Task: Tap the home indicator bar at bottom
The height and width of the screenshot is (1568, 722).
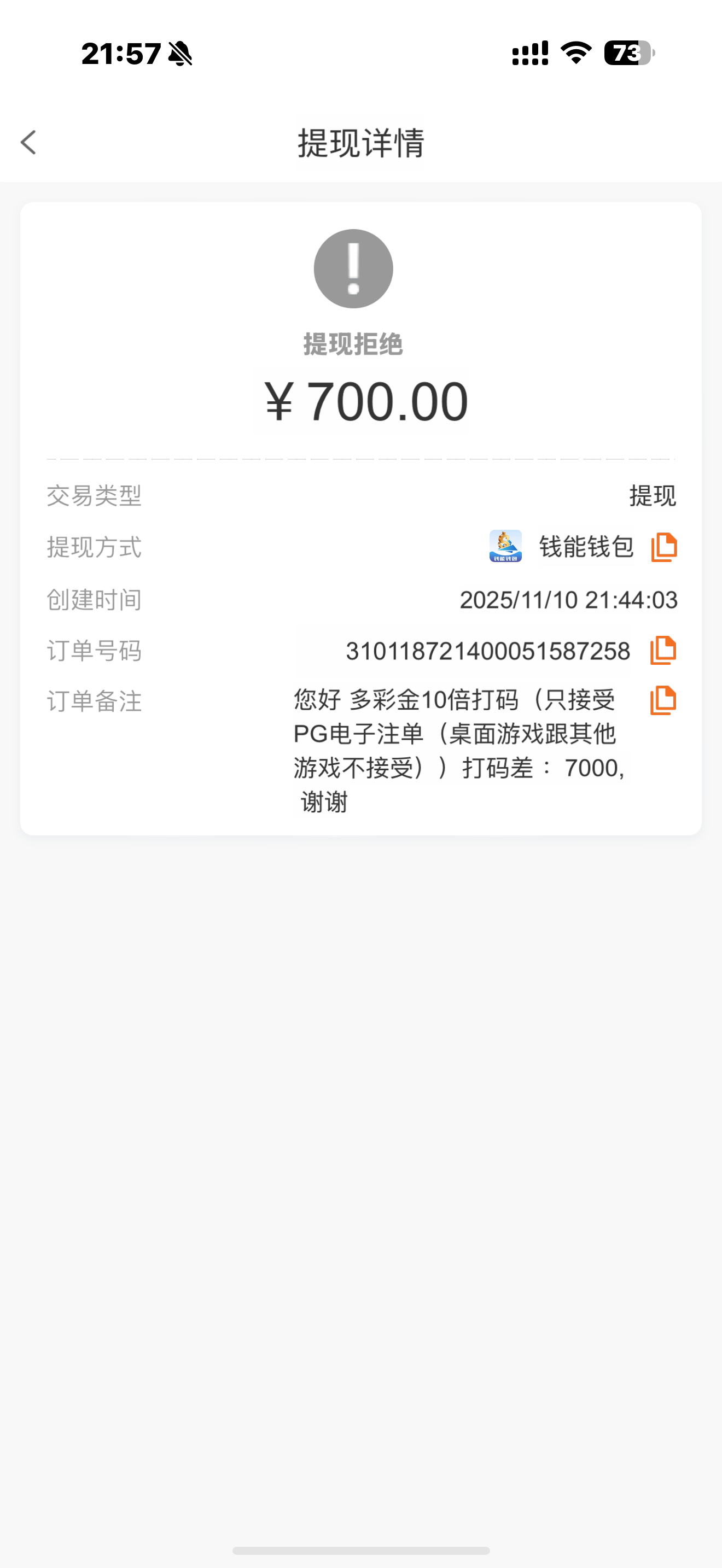Action: (360, 1549)
